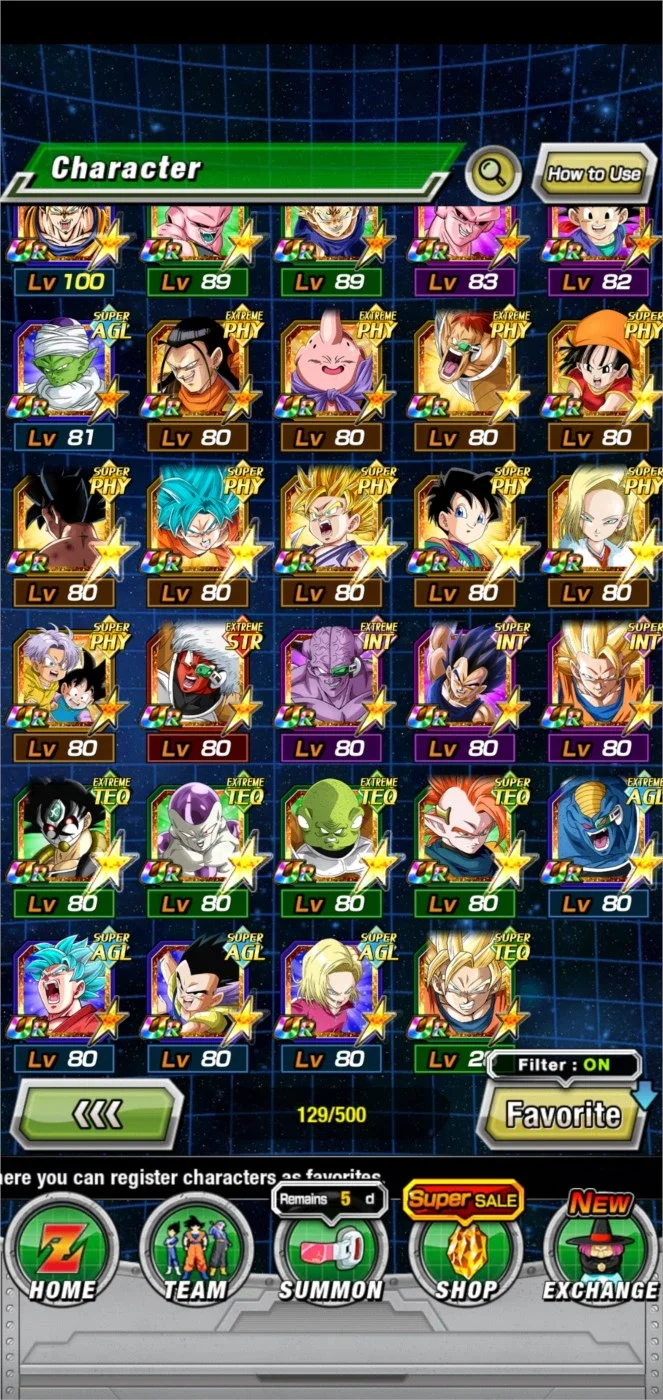
Task: Go back with the green arrows button
Action: pyautogui.click(x=97, y=1113)
